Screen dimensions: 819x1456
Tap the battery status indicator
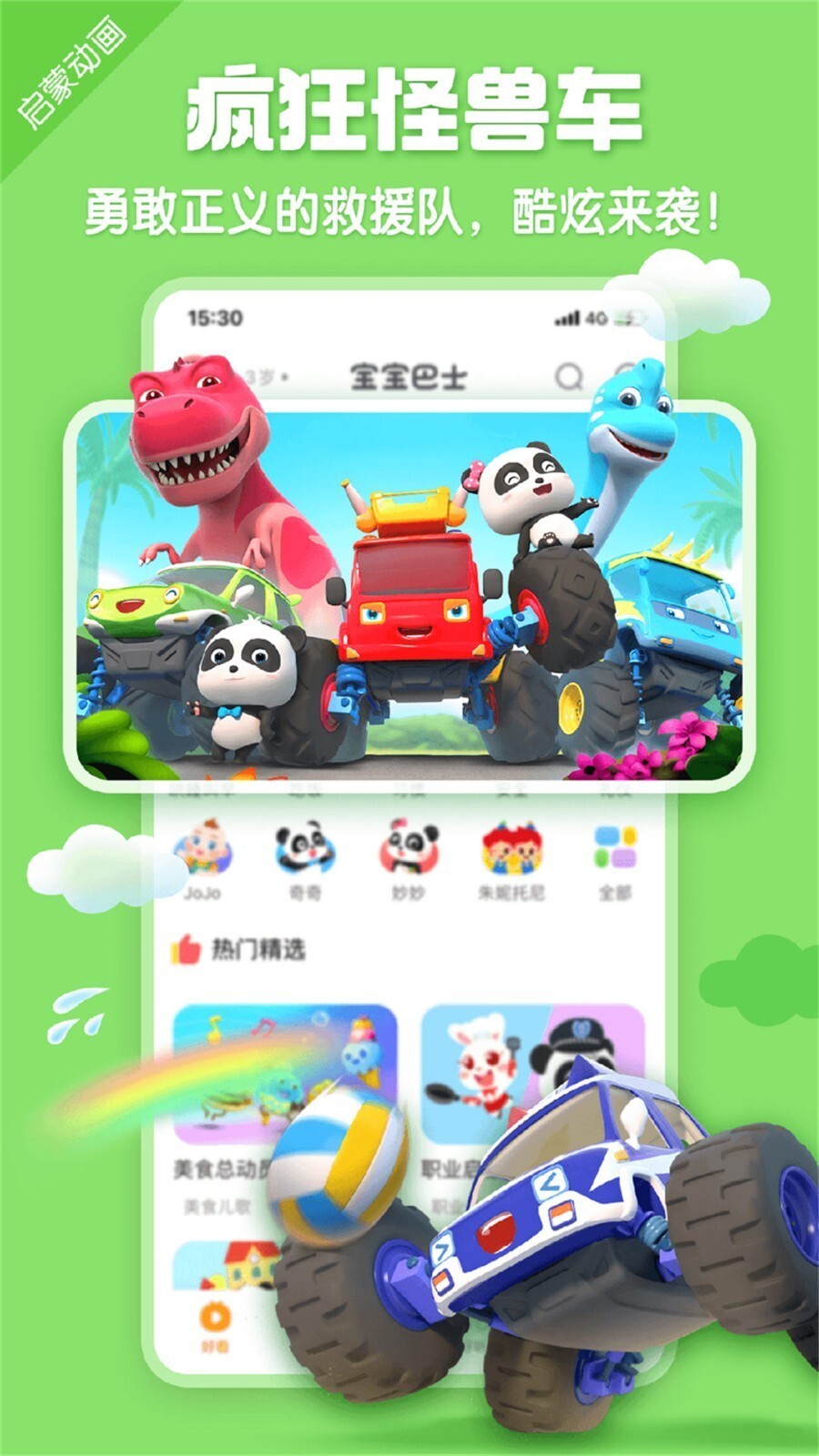(x=630, y=318)
